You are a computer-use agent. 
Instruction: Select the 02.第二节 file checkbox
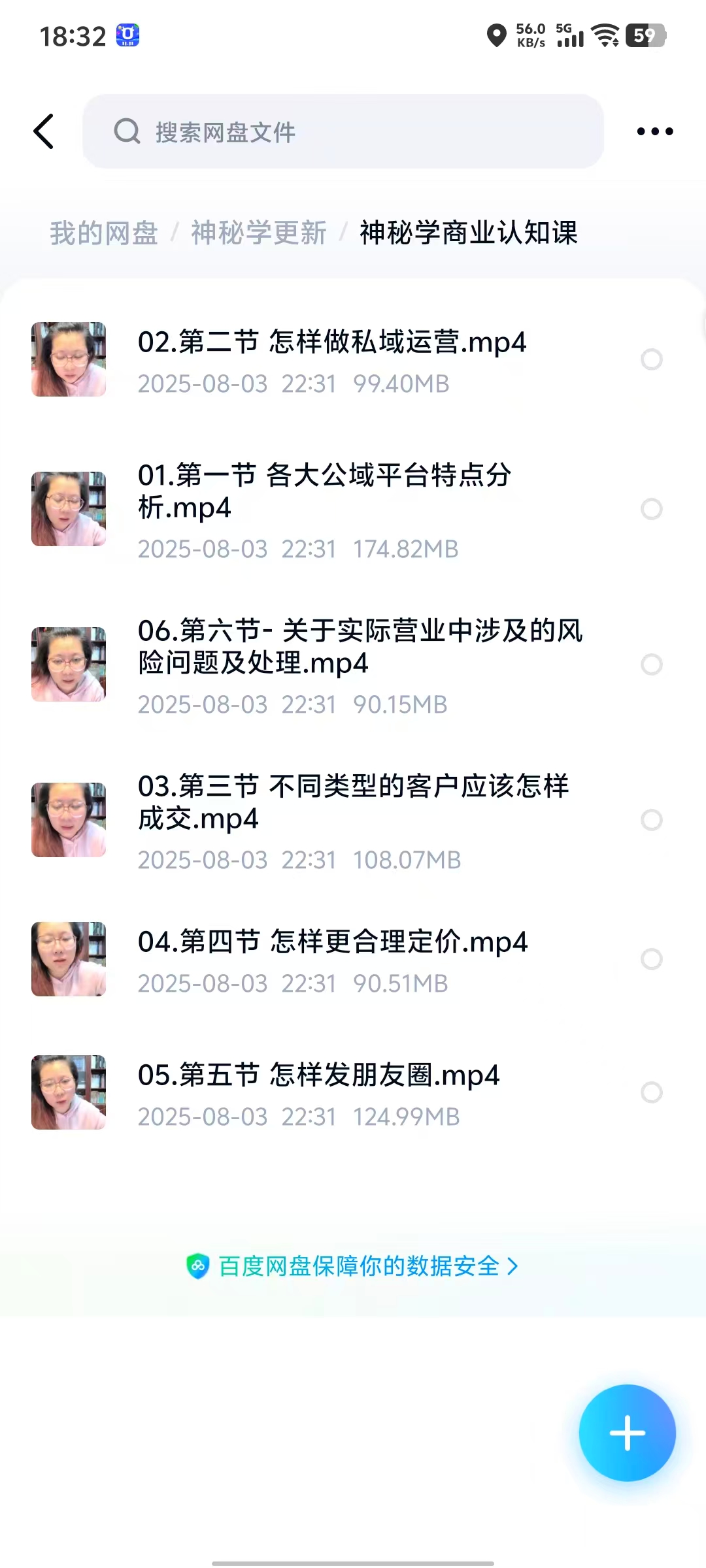click(651, 359)
